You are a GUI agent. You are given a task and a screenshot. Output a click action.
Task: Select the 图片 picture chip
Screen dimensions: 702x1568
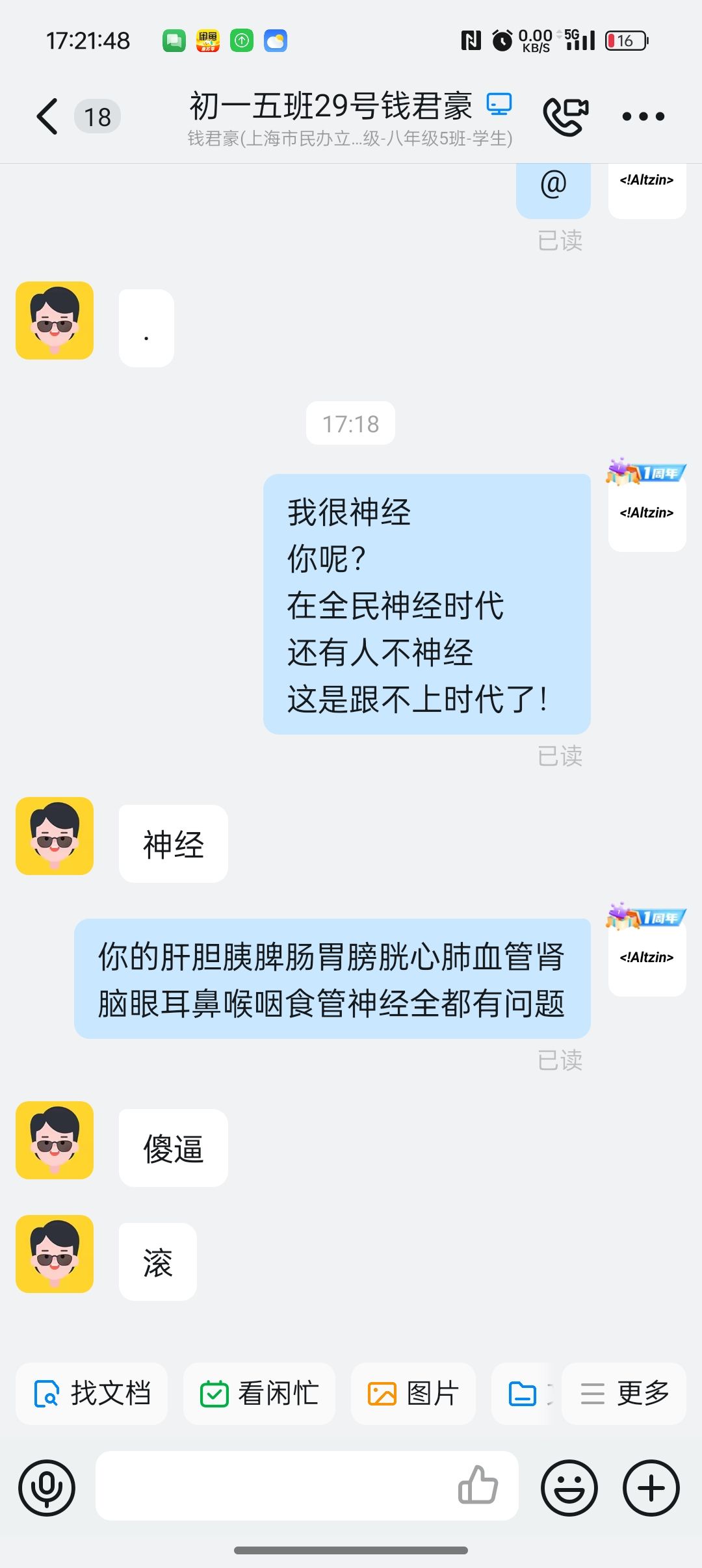click(x=413, y=1393)
